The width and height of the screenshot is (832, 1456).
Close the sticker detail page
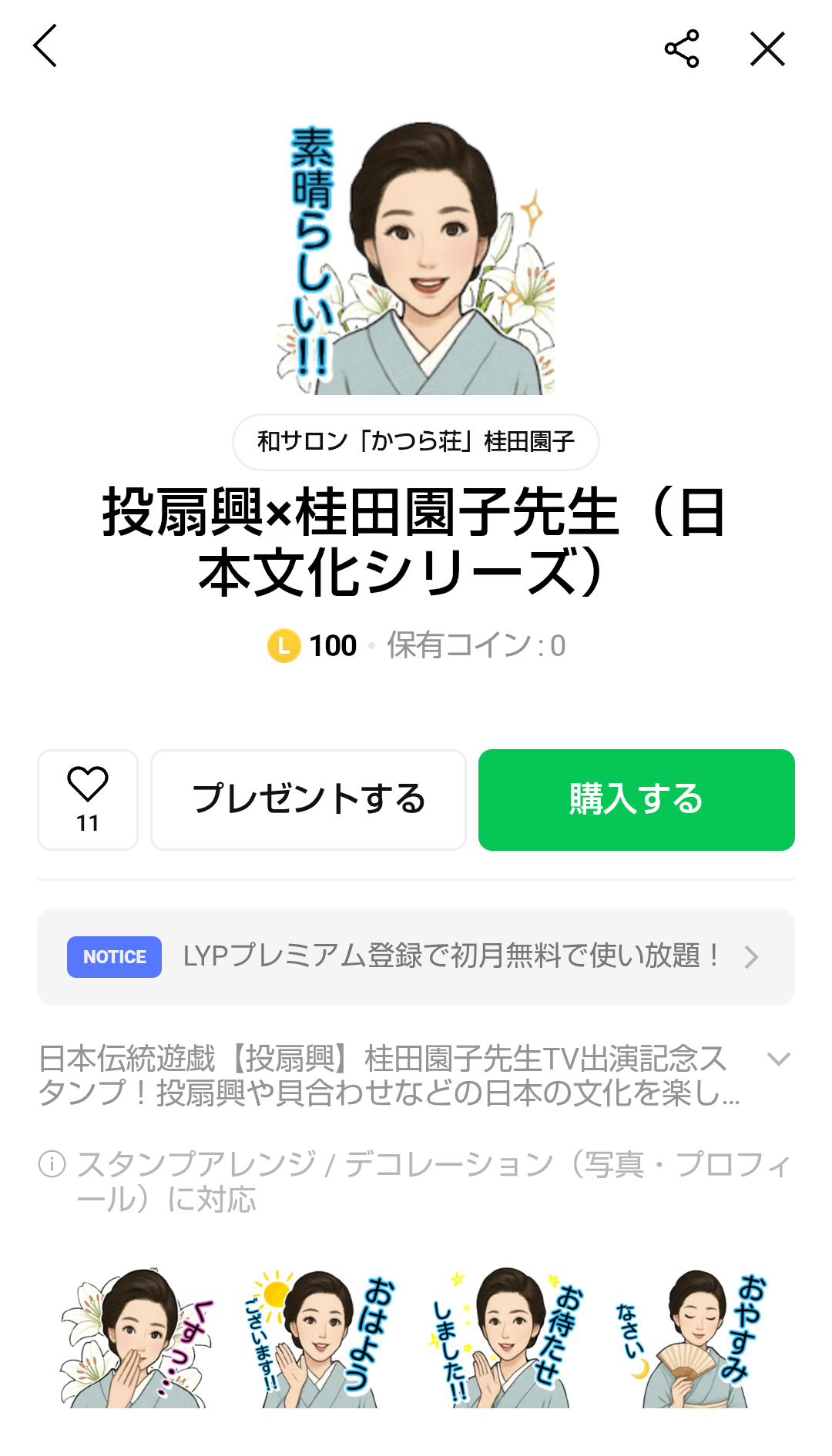(767, 49)
